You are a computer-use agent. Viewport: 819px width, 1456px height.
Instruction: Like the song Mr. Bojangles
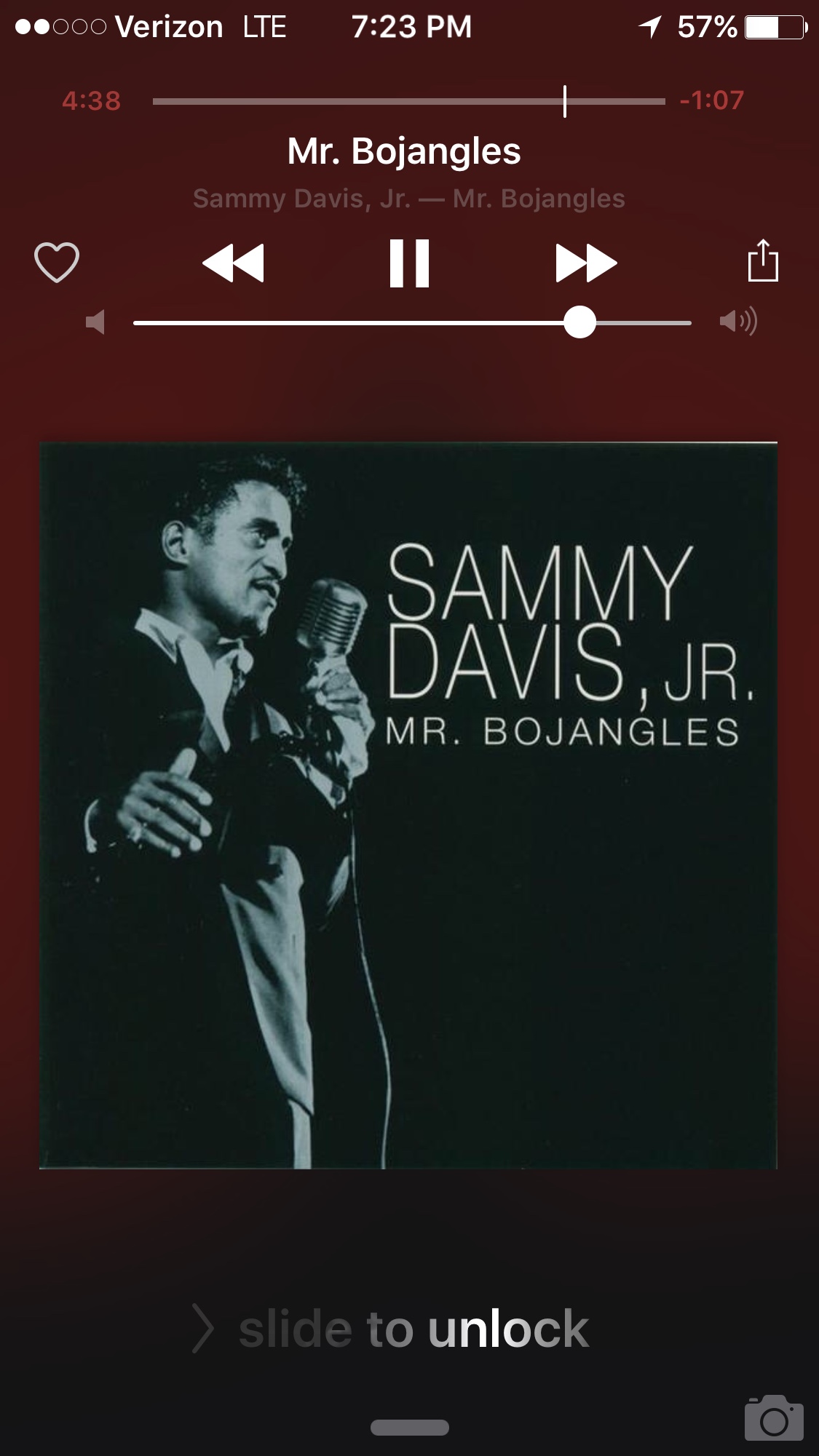pyautogui.click(x=57, y=262)
